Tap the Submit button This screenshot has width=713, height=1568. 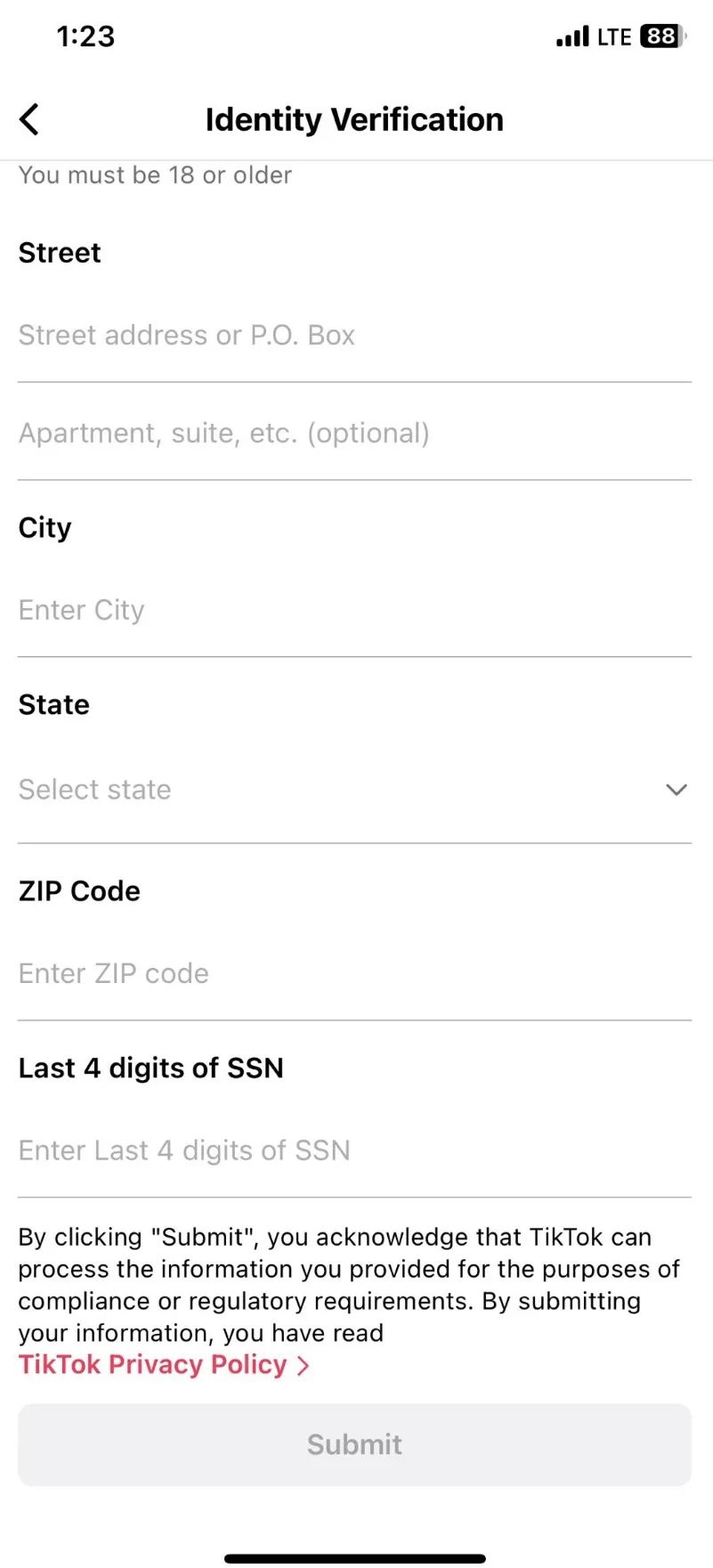tap(354, 1444)
